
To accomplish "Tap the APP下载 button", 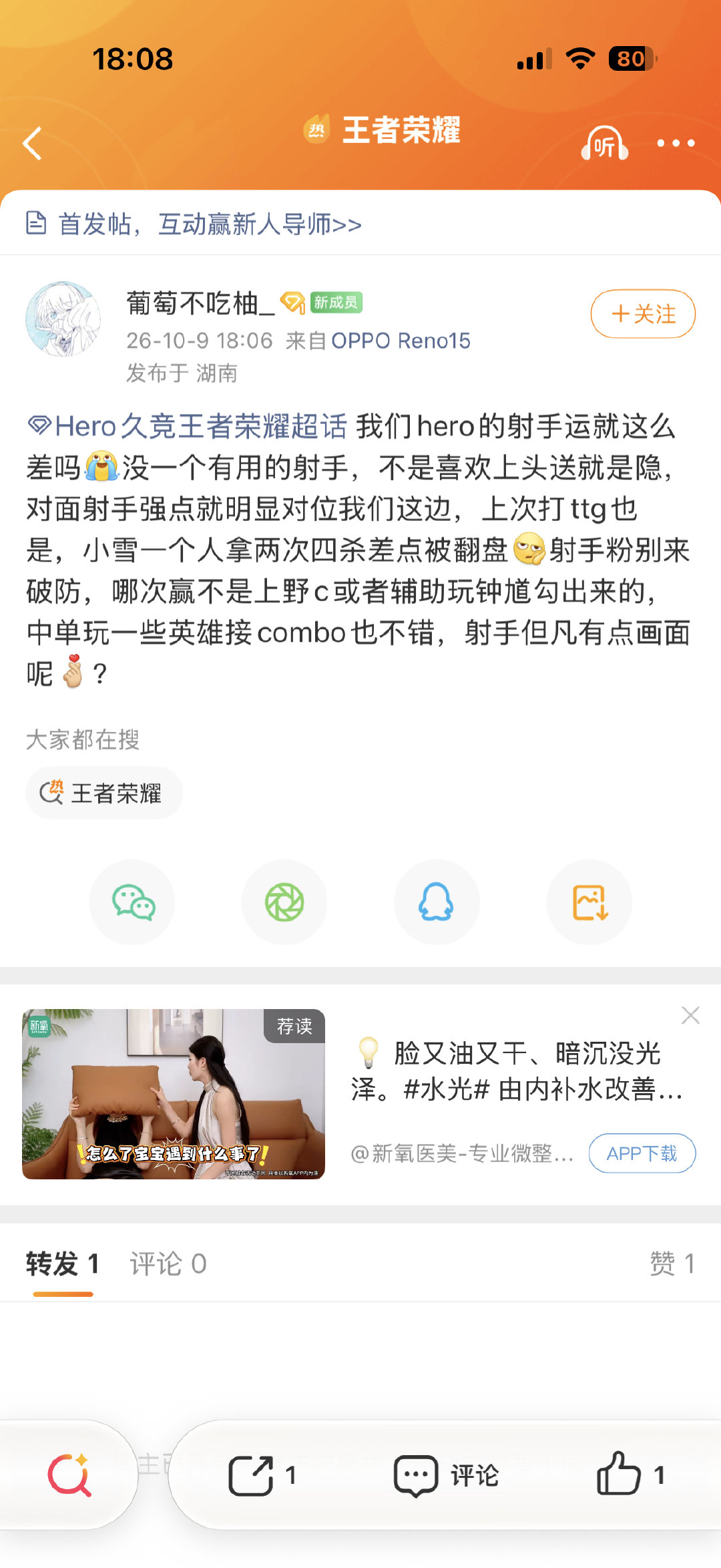I will (x=642, y=1153).
